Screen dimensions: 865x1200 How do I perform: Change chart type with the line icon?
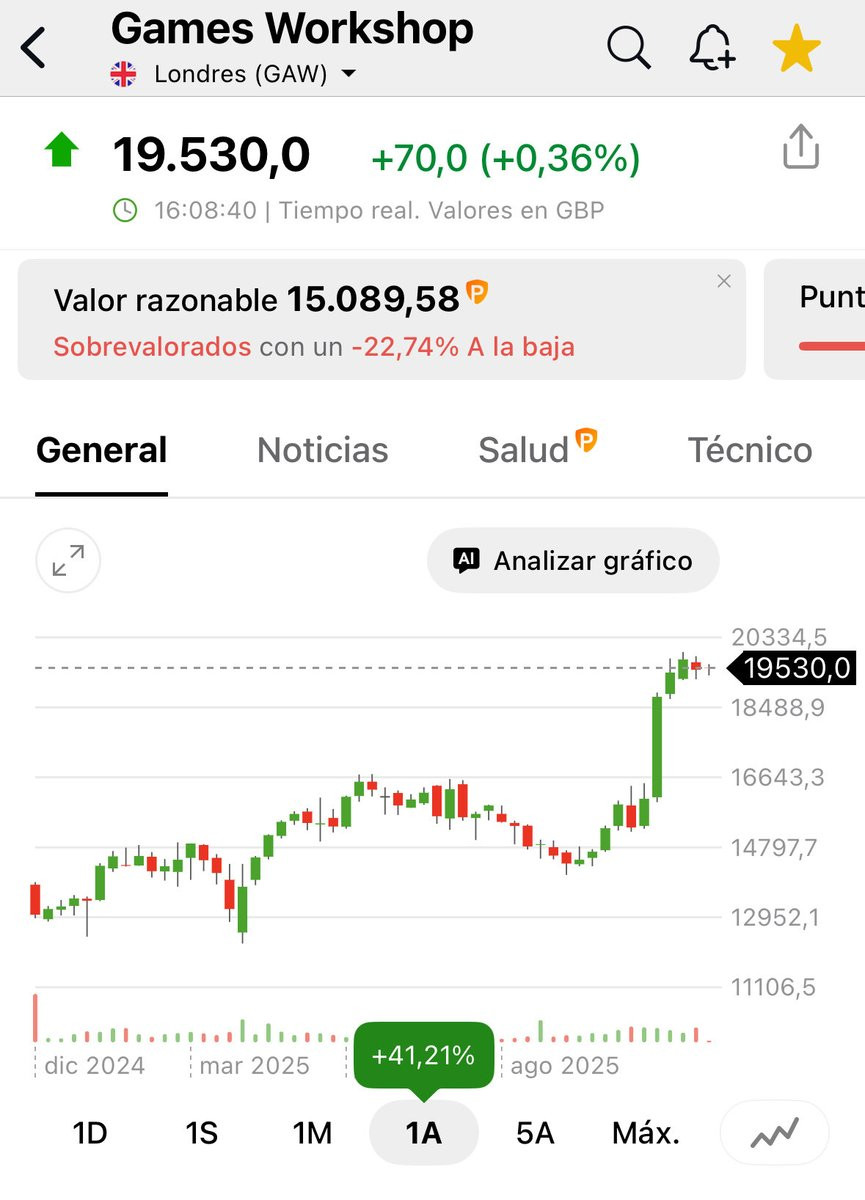point(775,1133)
